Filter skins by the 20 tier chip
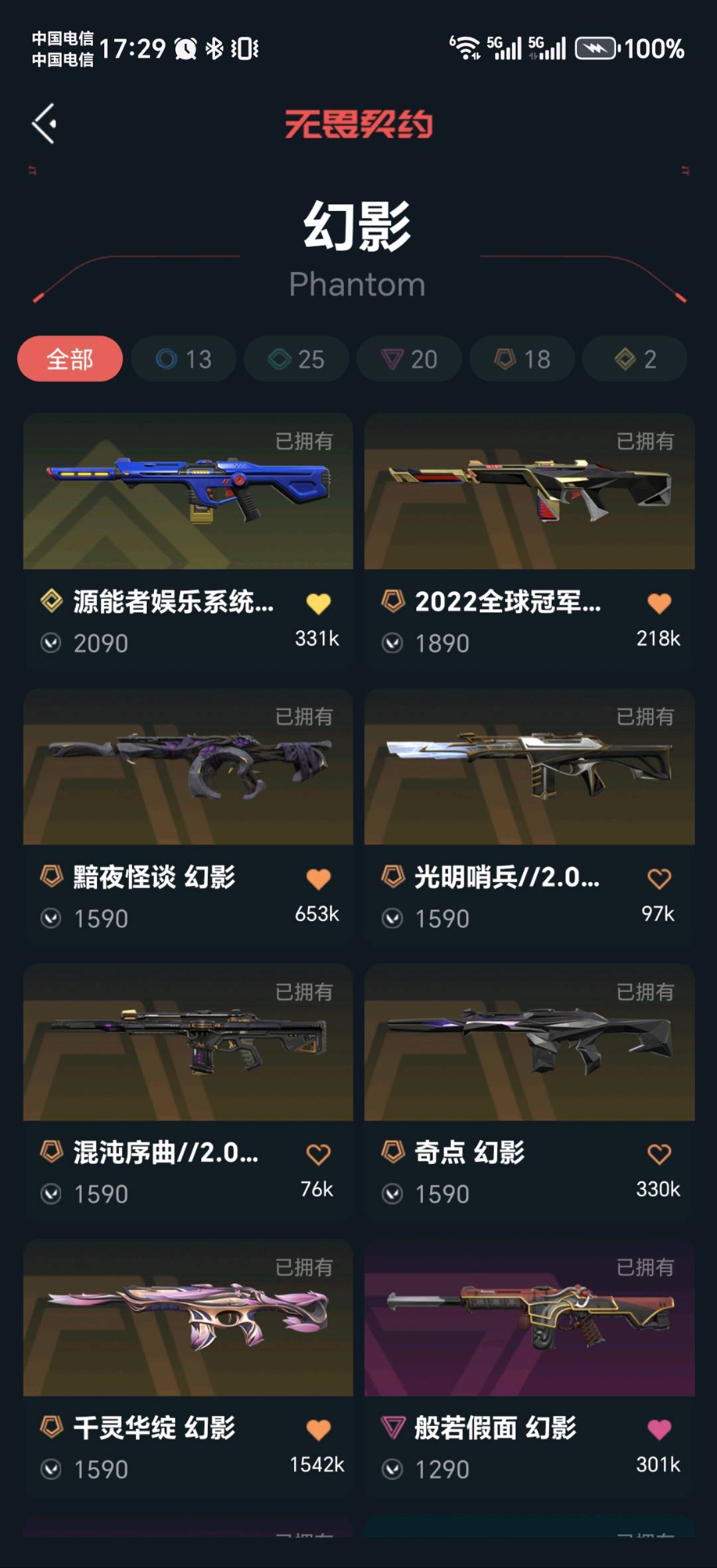Image resolution: width=717 pixels, height=1568 pixels. 409,359
